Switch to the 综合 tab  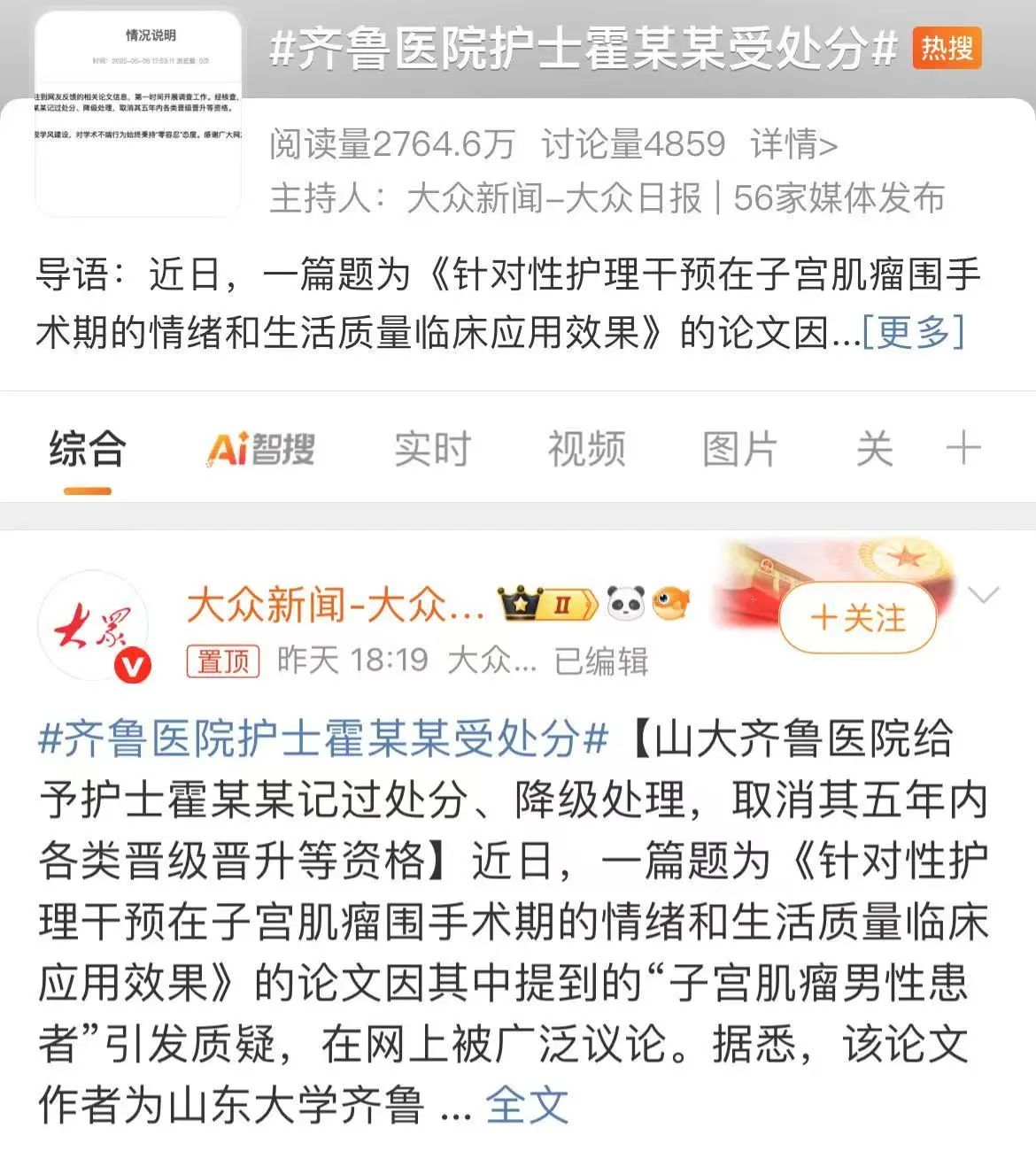87,449
